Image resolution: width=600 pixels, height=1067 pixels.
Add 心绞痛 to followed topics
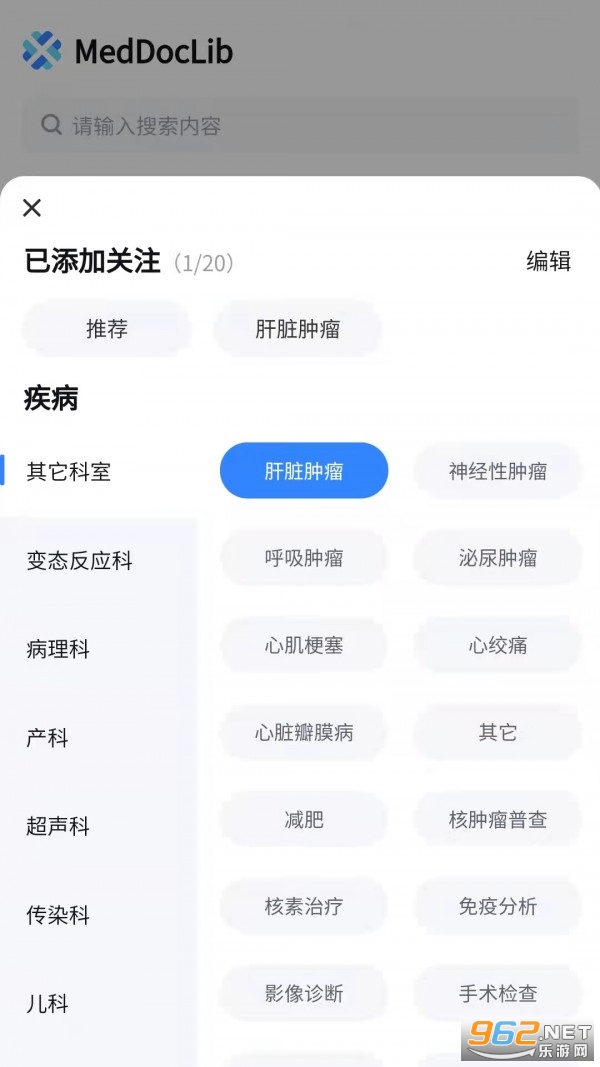tap(498, 645)
